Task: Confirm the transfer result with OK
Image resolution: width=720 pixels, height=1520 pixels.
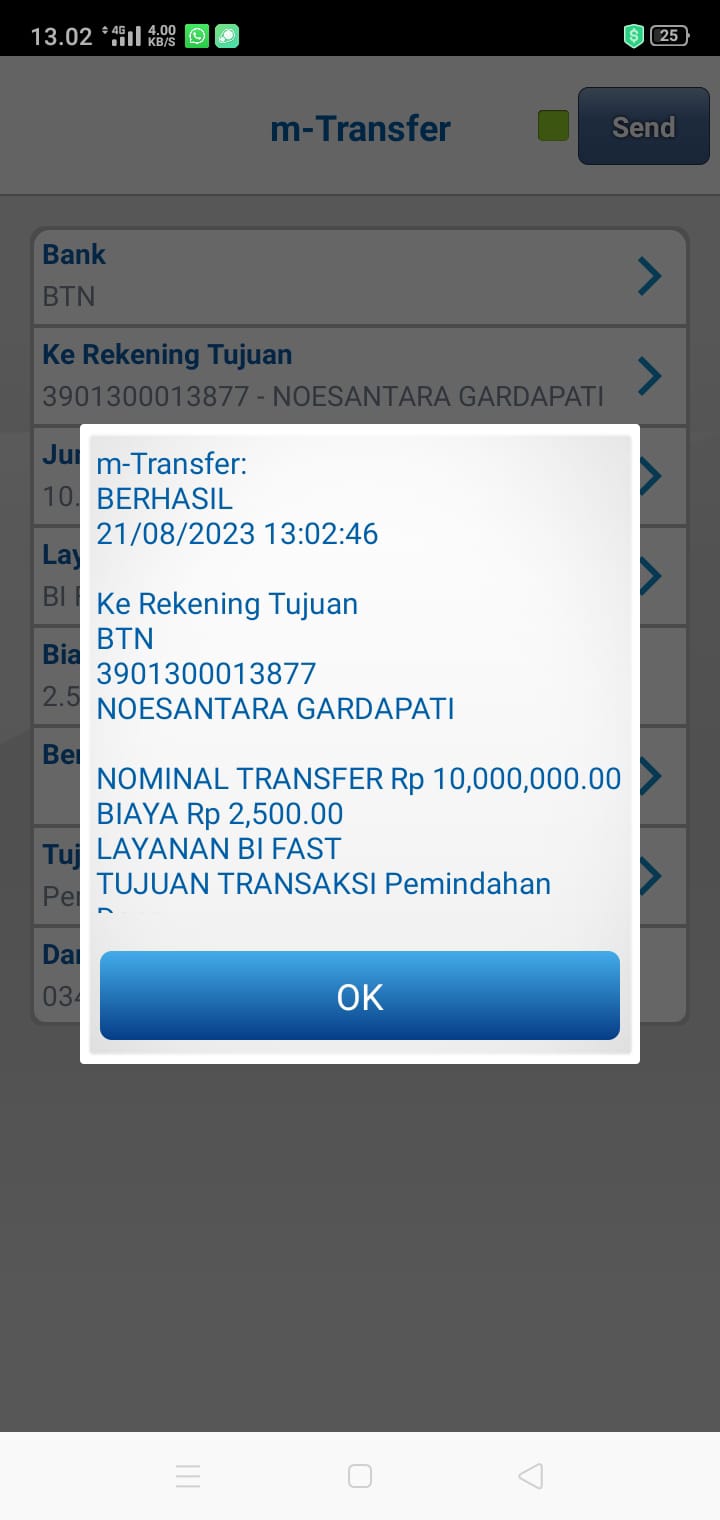Action: click(360, 996)
